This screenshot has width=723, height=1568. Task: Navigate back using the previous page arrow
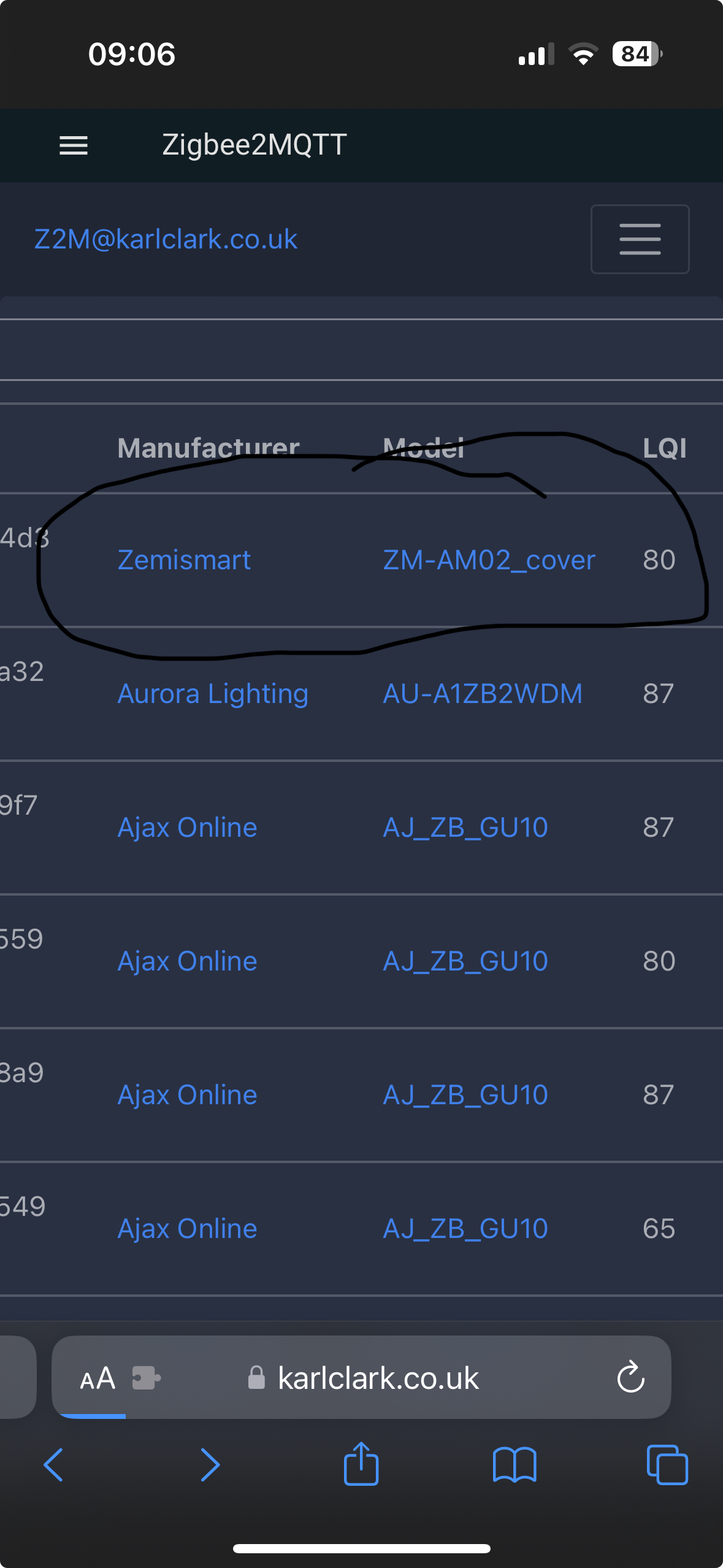pos(54,1466)
